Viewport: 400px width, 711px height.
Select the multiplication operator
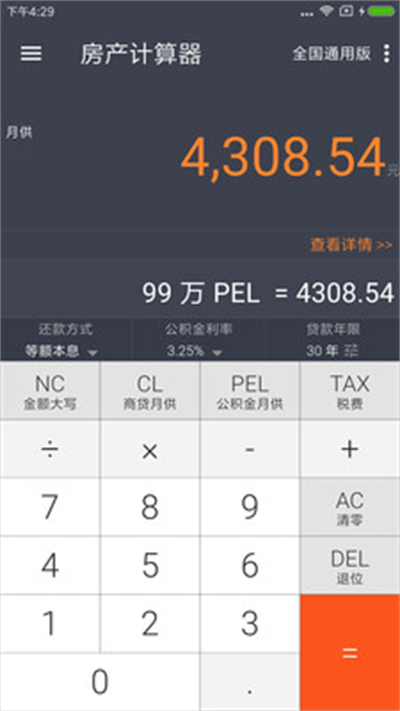150,449
